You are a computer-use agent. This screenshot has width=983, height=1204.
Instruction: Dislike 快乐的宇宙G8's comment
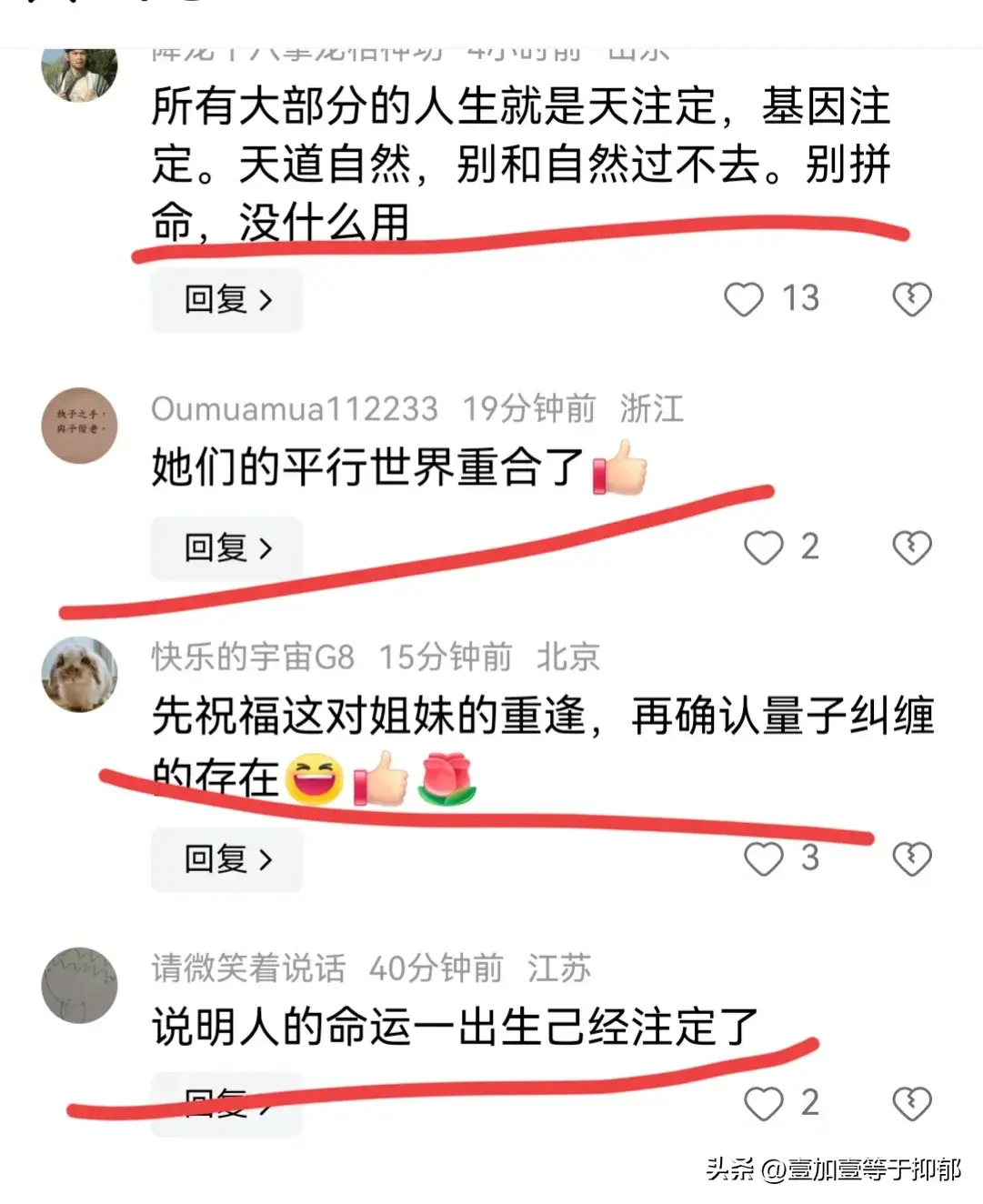tap(911, 858)
